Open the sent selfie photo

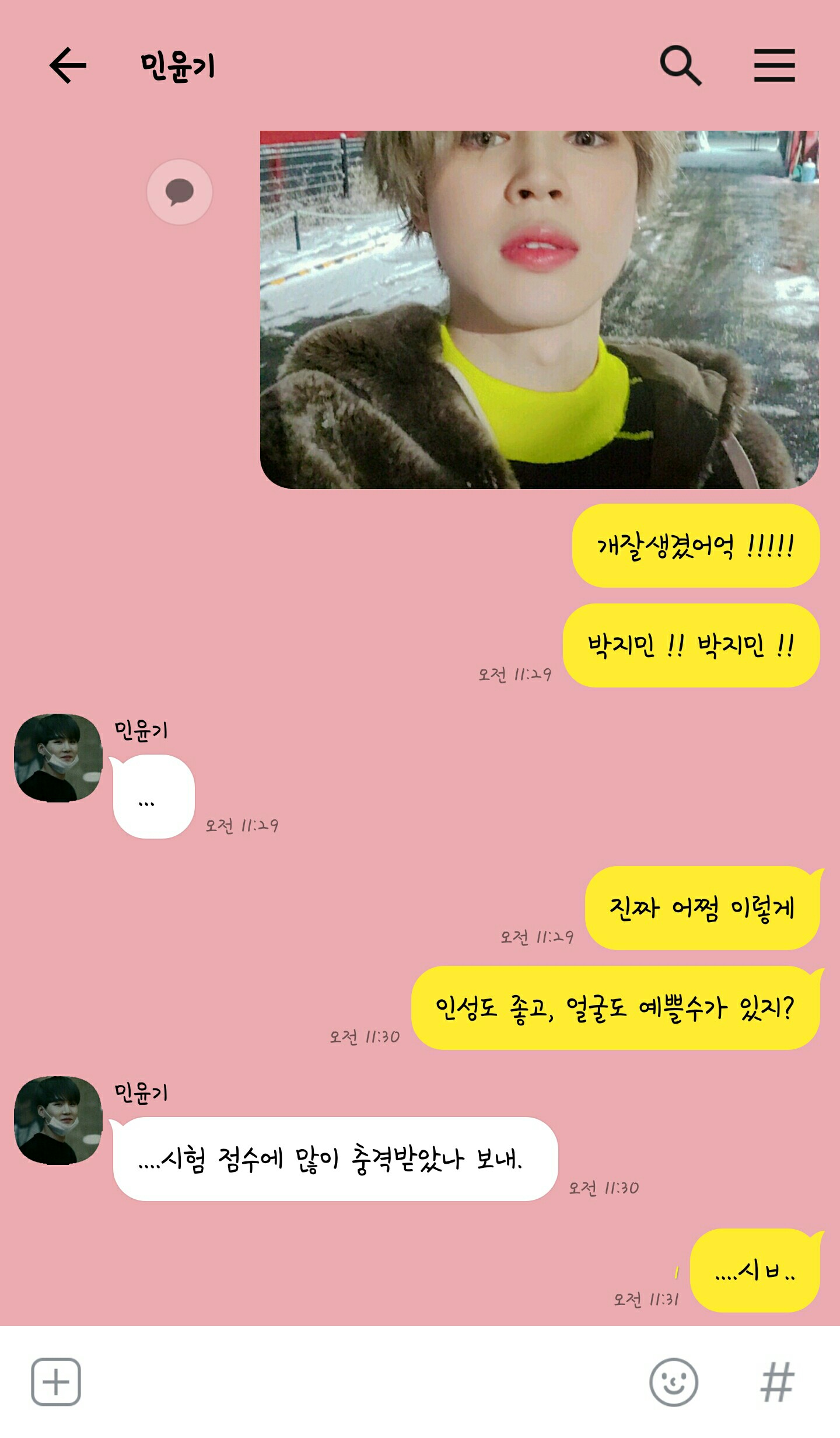click(539, 309)
